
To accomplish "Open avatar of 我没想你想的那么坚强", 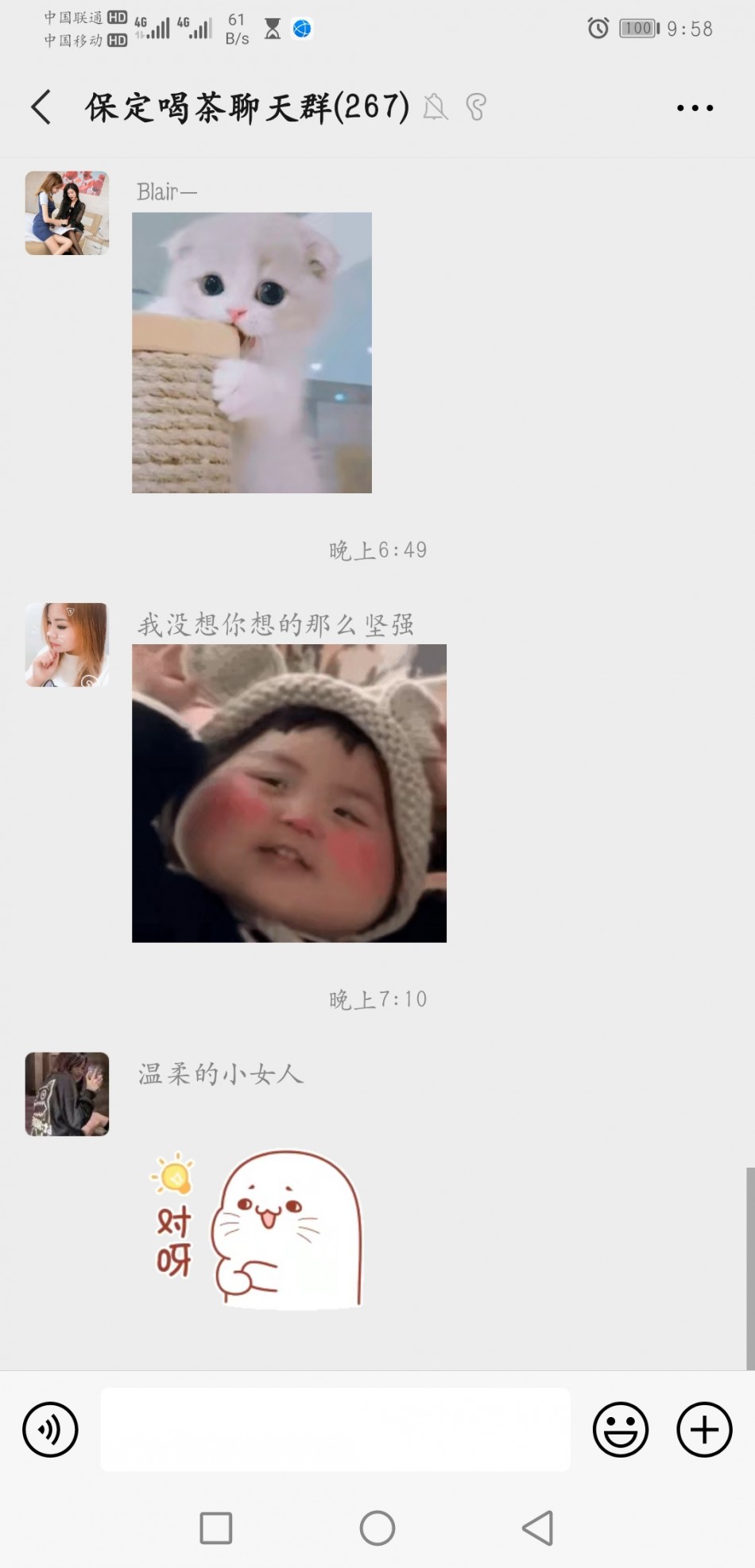I will (x=67, y=645).
